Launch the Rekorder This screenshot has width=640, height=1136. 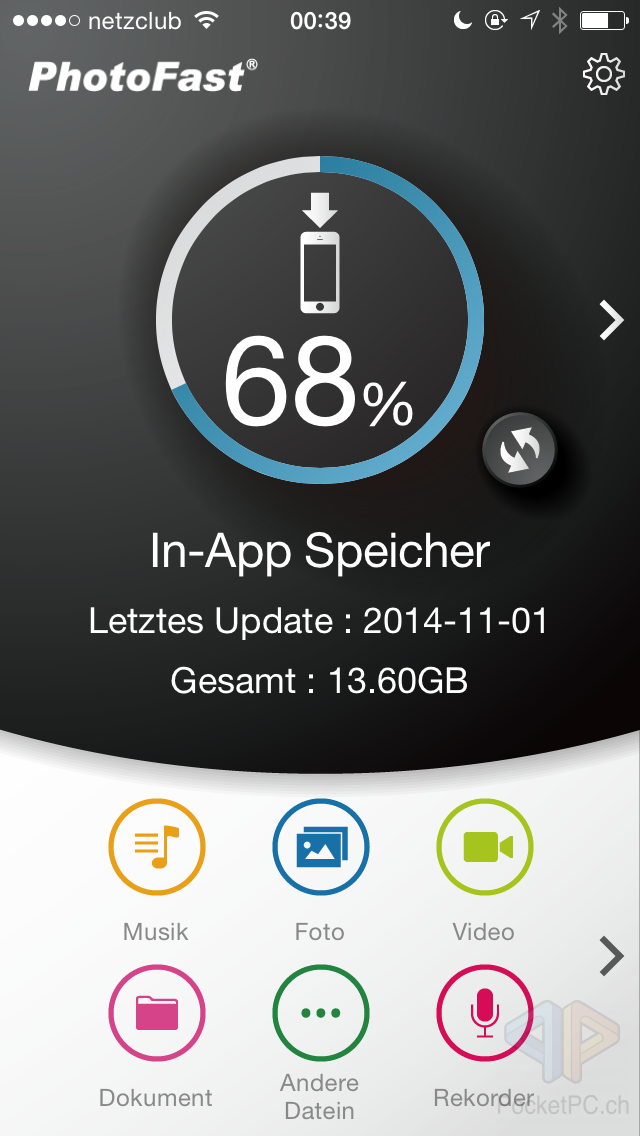coord(485,1013)
